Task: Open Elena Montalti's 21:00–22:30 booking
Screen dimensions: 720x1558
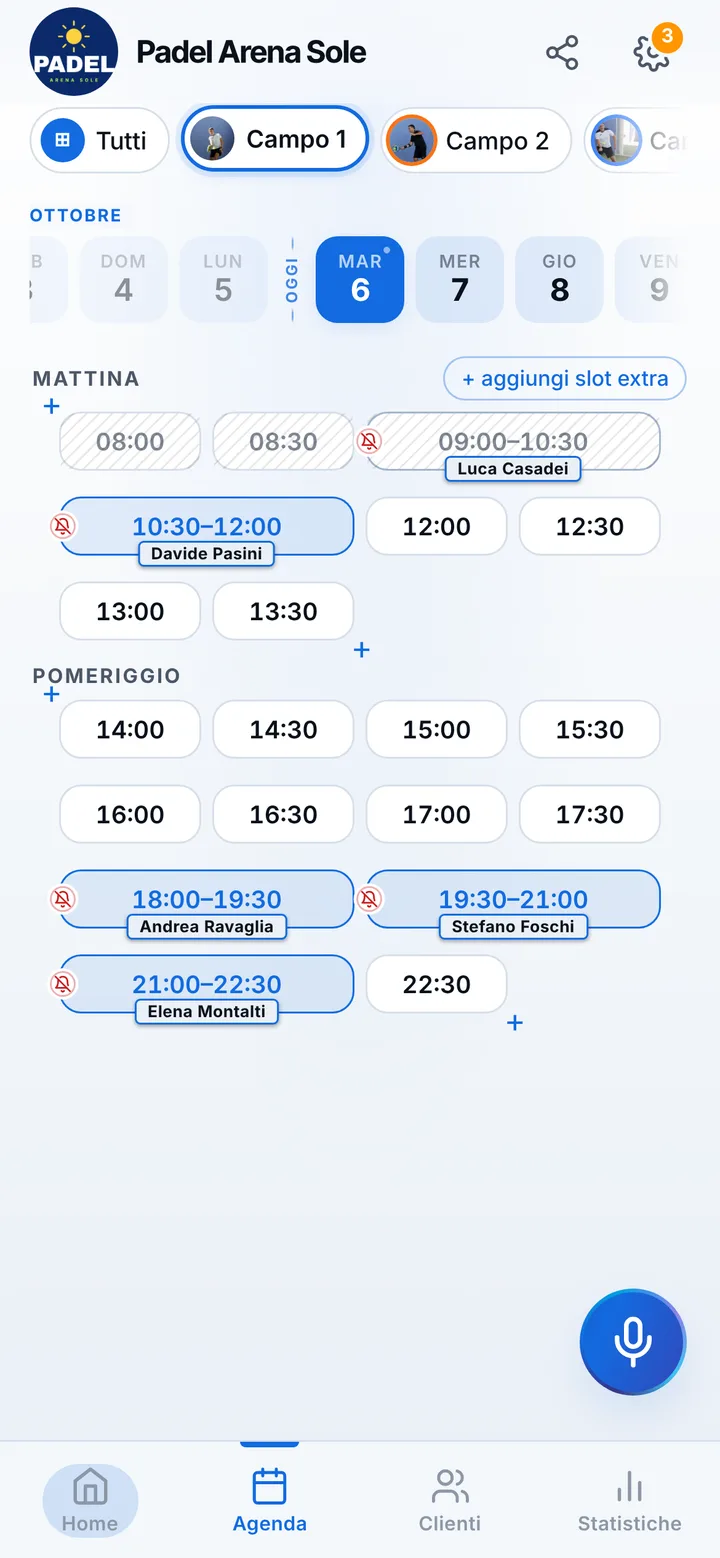Action: pos(207,985)
